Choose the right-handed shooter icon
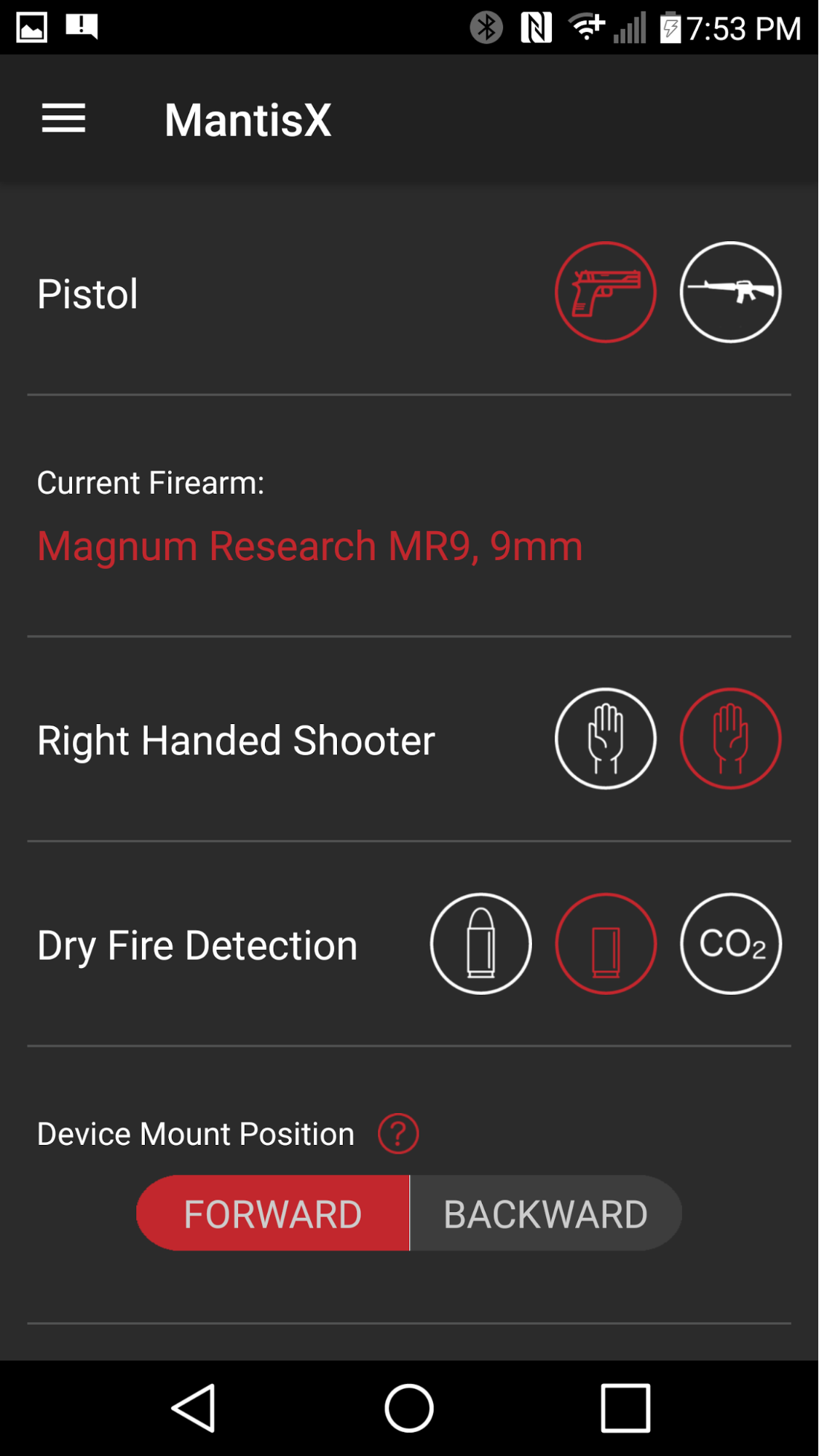 [x=731, y=738]
